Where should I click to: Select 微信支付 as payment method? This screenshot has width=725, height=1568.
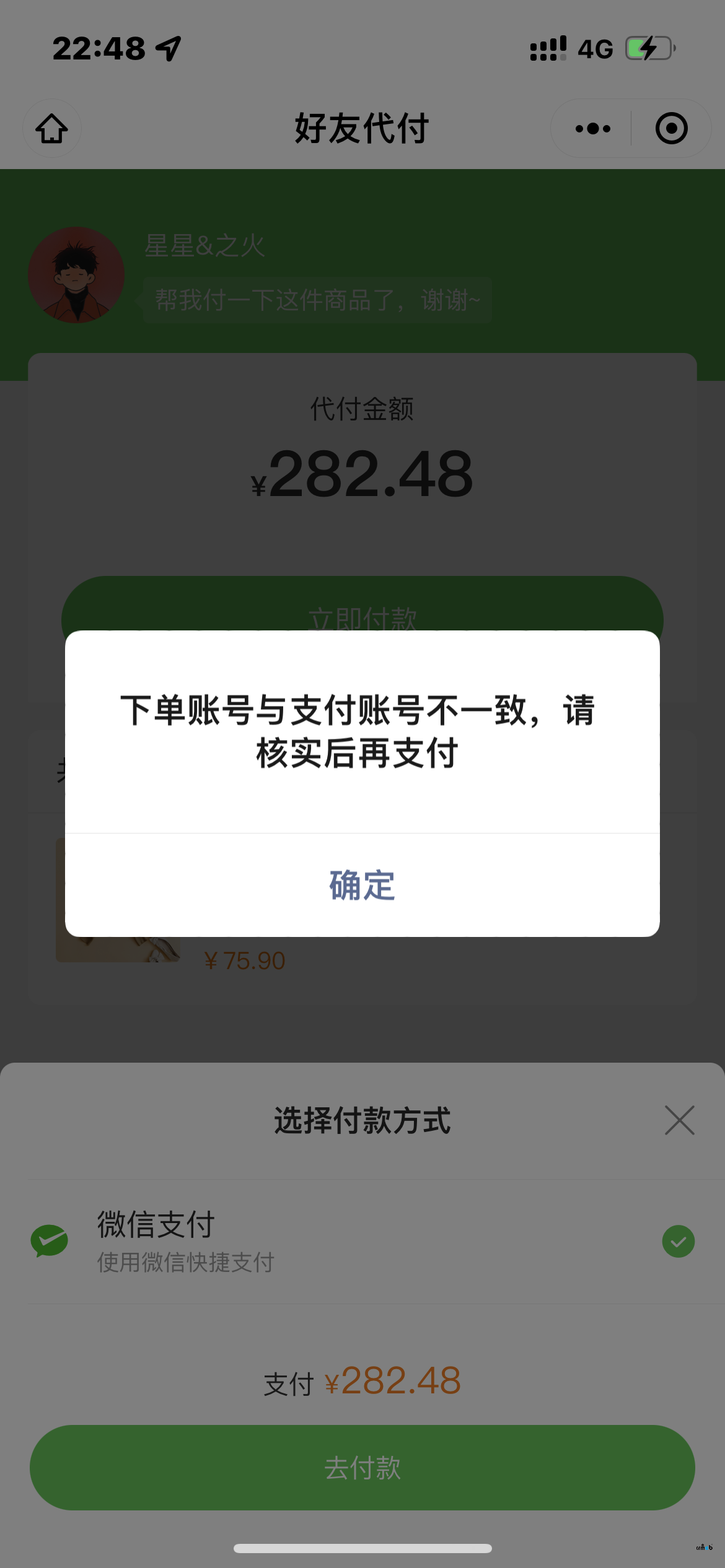[362, 1241]
